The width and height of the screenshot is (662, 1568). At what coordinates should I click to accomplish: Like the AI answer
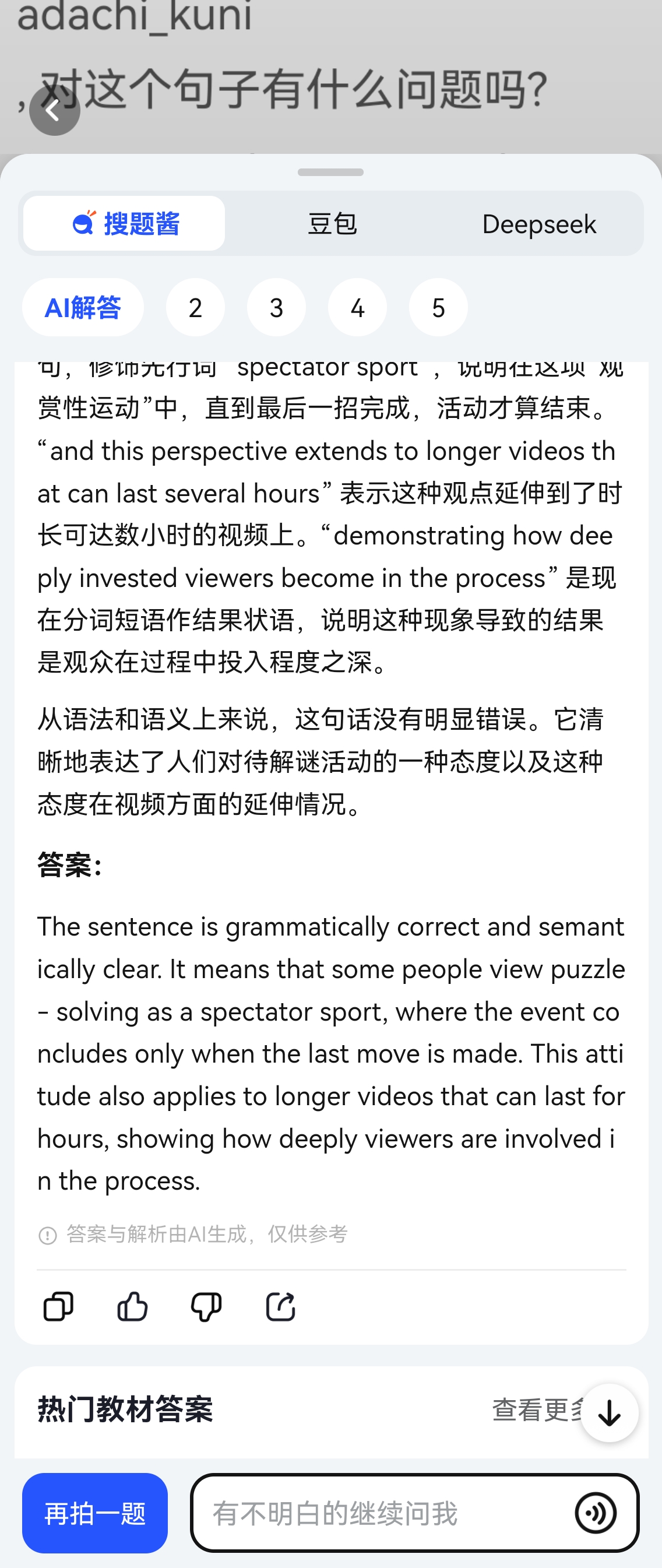pos(132,1306)
